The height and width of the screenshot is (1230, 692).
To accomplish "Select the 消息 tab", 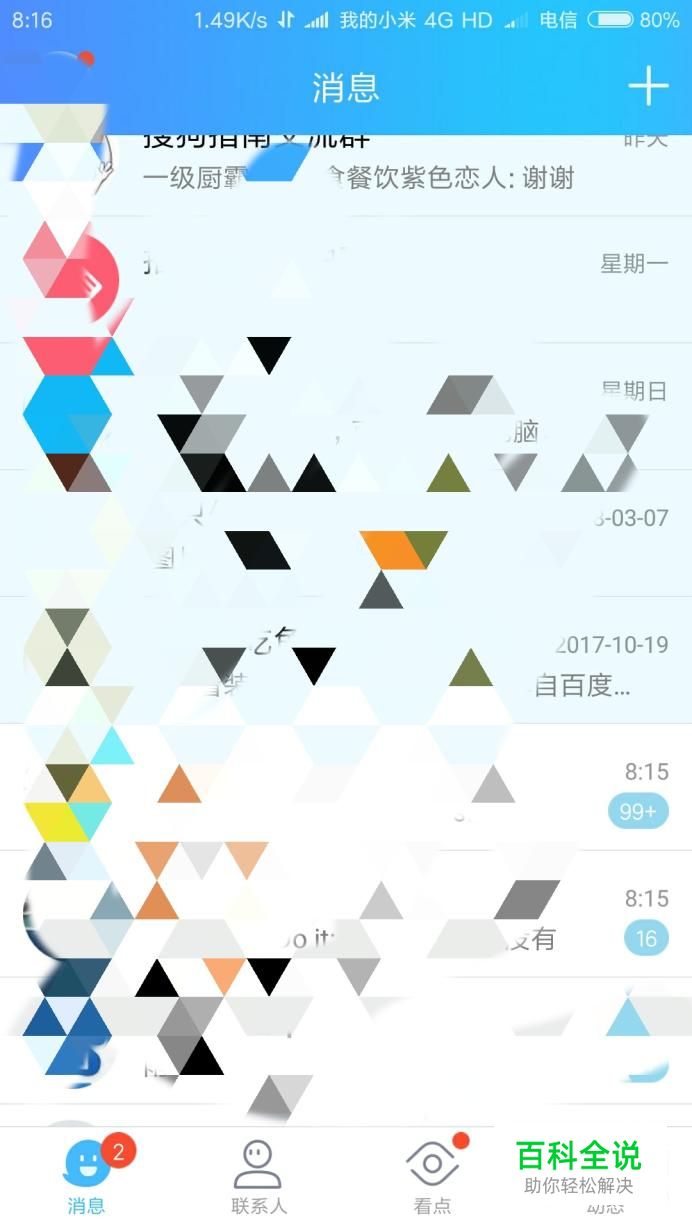I will tap(87, 1176).
